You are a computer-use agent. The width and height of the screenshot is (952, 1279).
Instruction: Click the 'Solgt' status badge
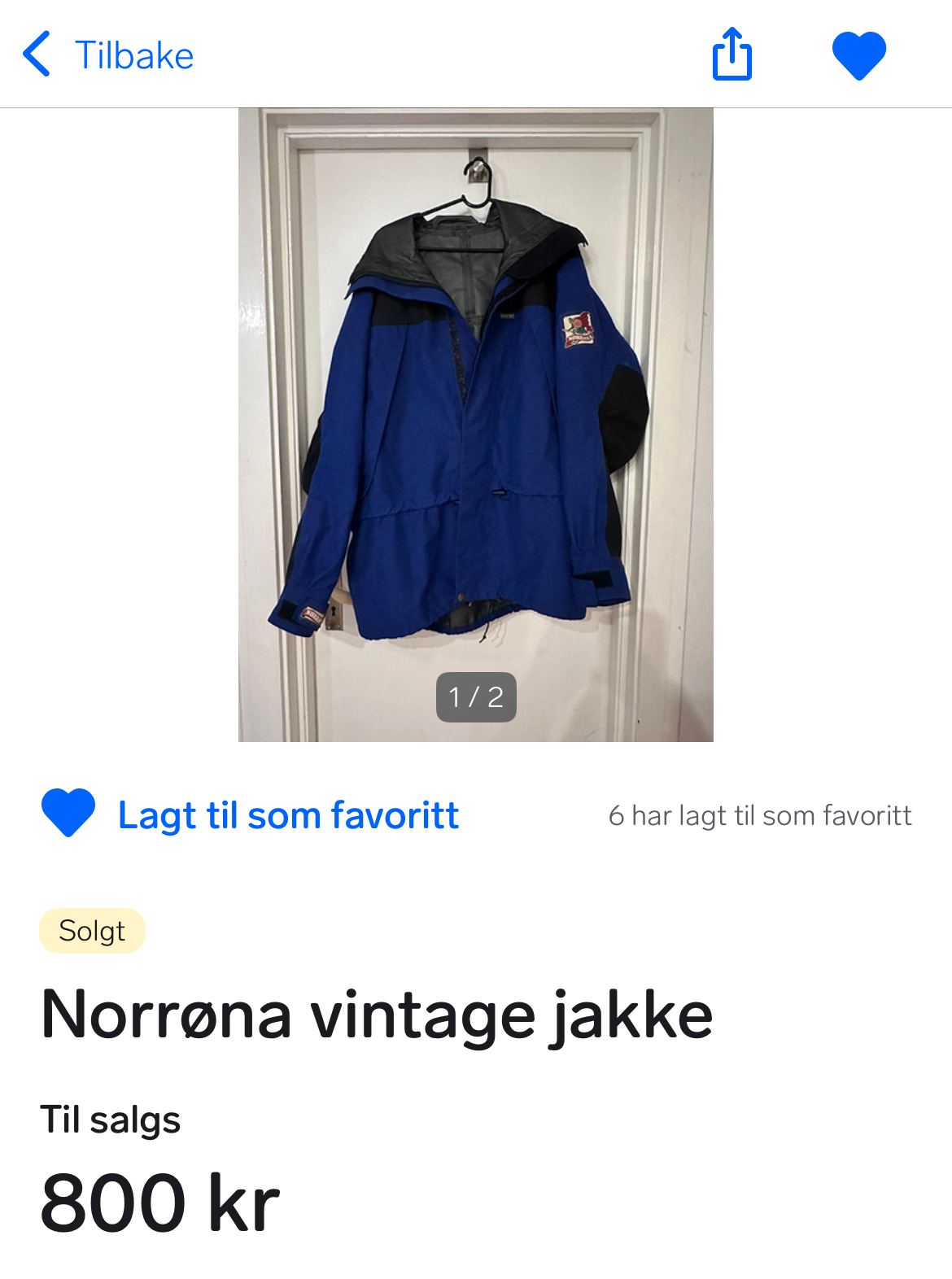92,929
